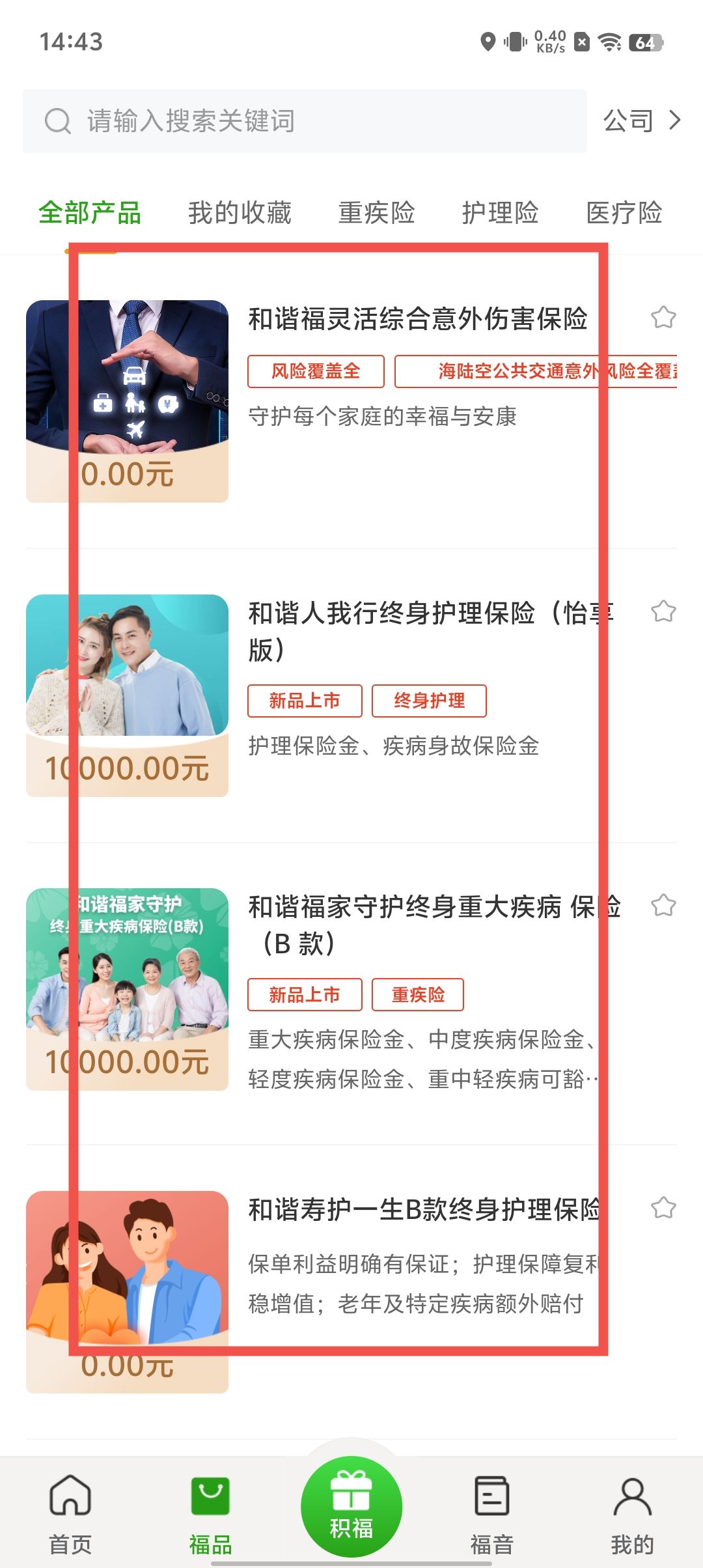Open 和谐寿护一生B款终身护理保险
The image size is (703, 1568).
tap(424, 1210)
